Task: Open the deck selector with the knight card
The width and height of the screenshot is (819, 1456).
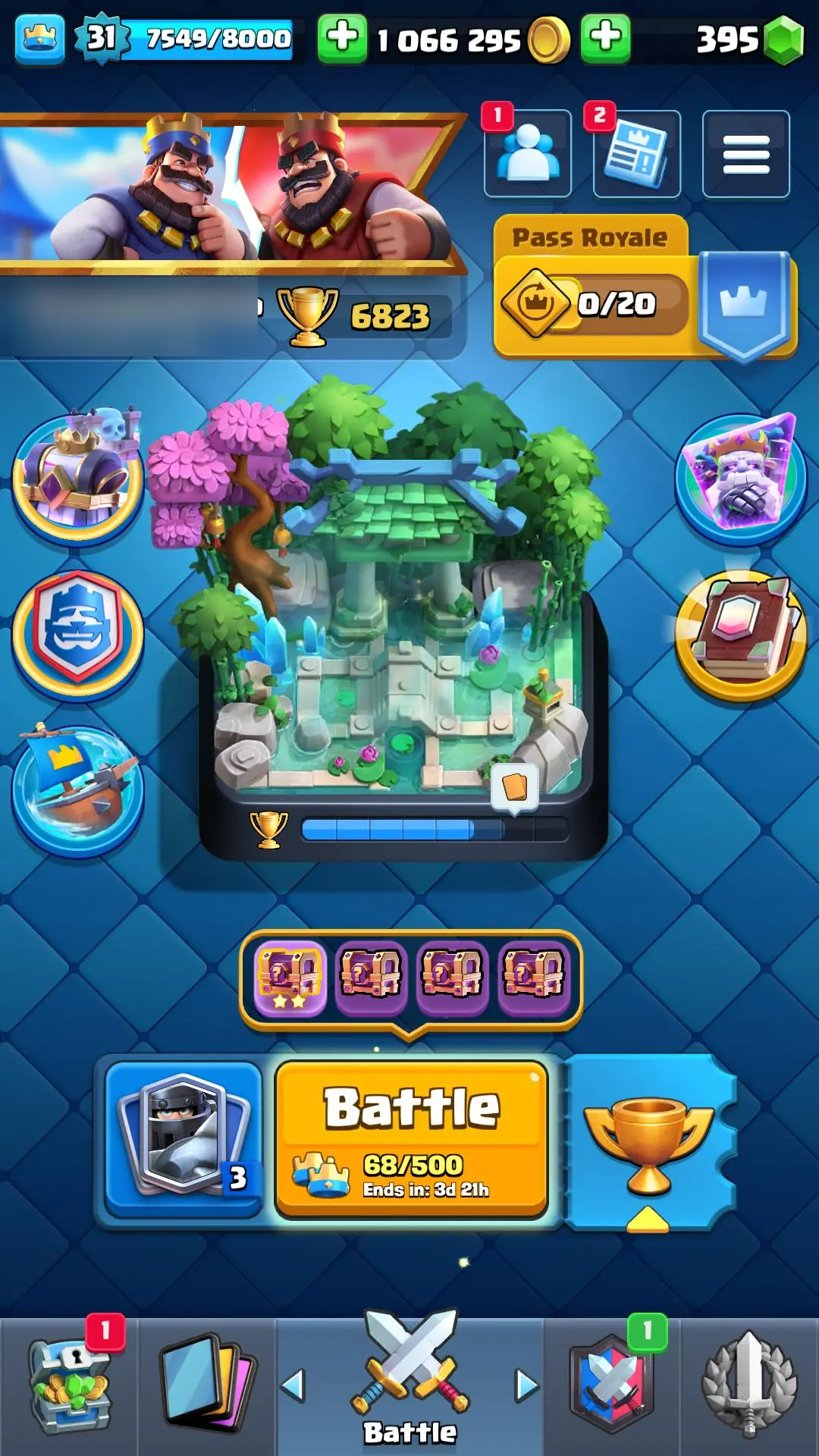Action: pos(184,1137)
